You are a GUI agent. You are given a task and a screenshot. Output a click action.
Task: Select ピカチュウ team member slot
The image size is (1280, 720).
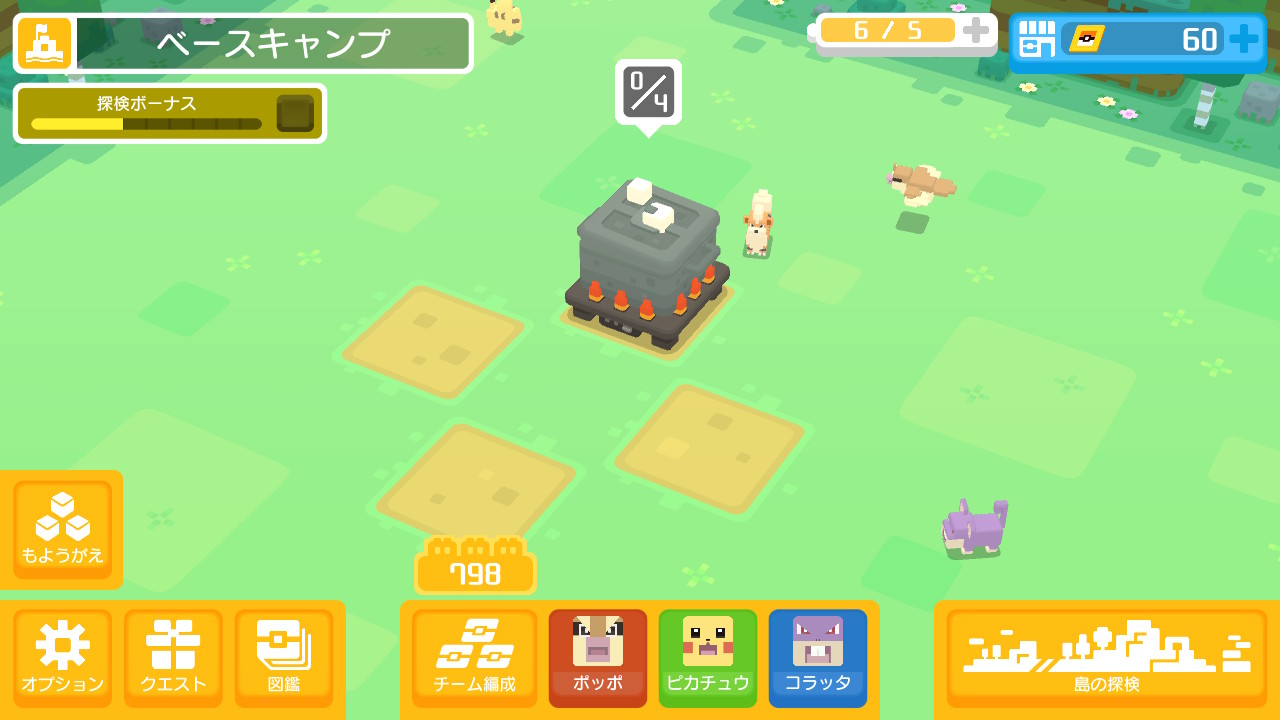point(708,657)
